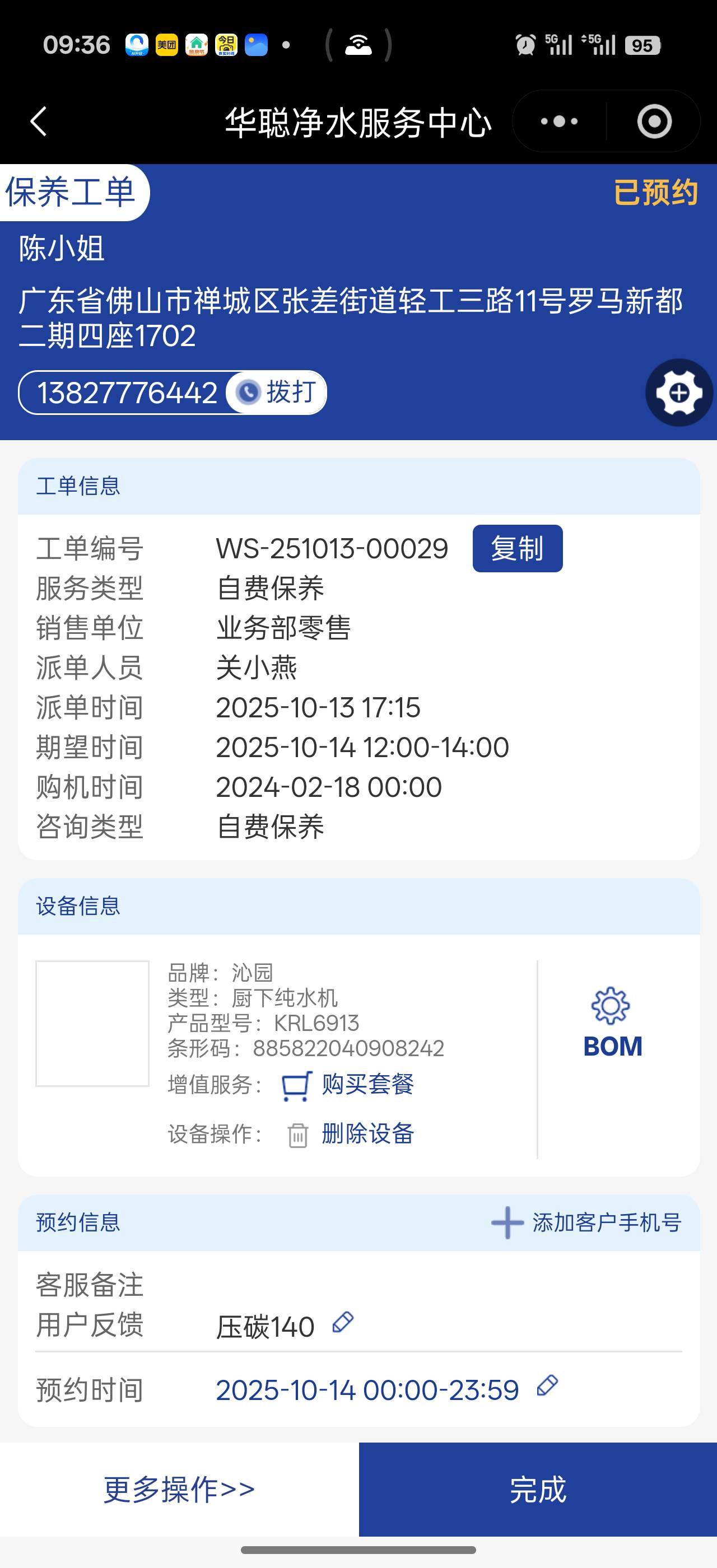Call the customer with 拨打 button
717x1568 pixels.
[277, 392]
